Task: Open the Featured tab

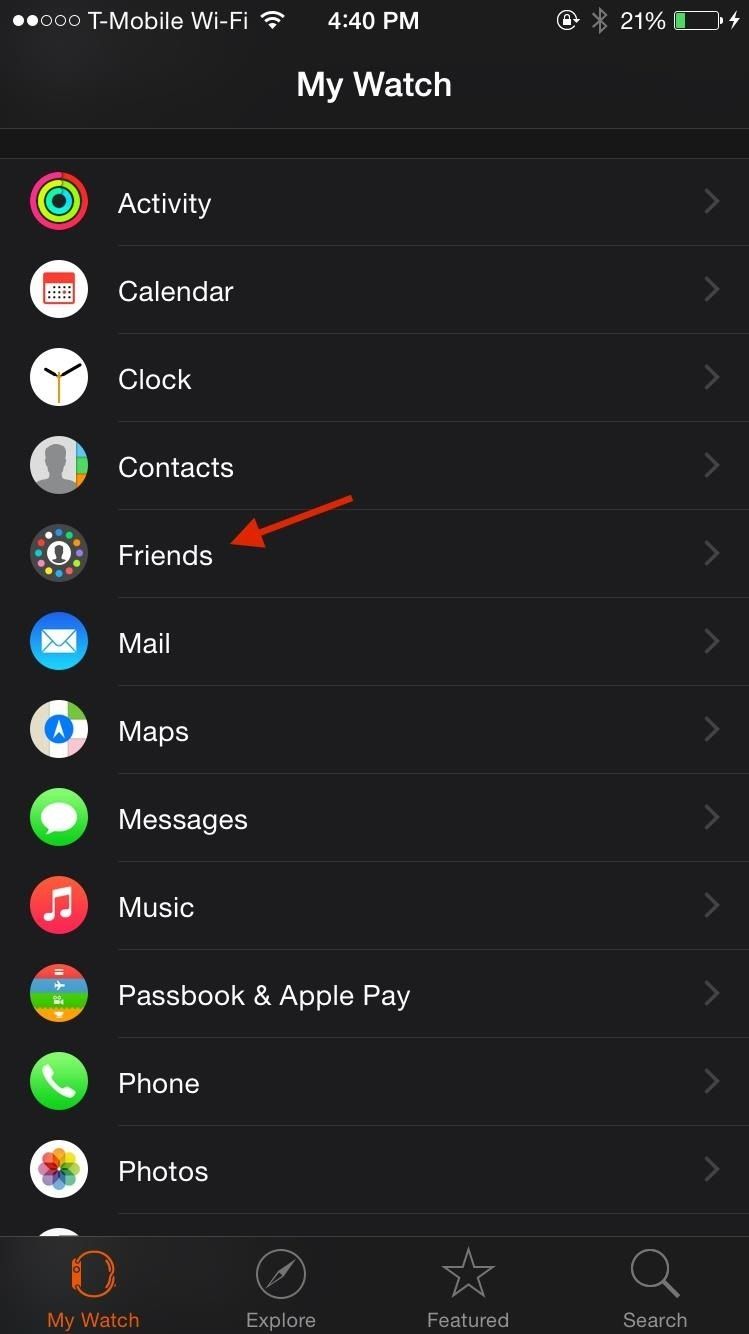Action: (x=467, y=1286)
